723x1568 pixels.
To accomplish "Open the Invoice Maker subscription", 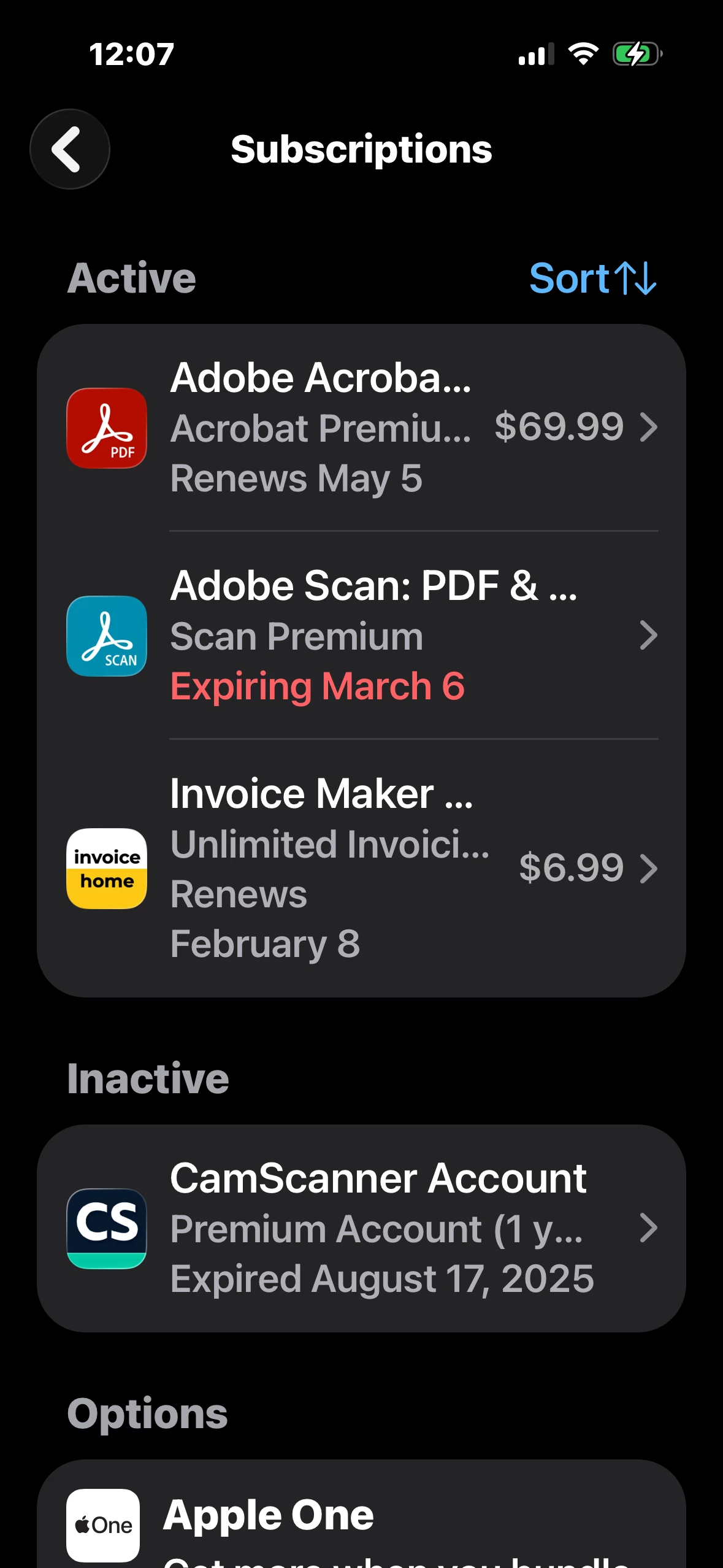I will [361, 868].
